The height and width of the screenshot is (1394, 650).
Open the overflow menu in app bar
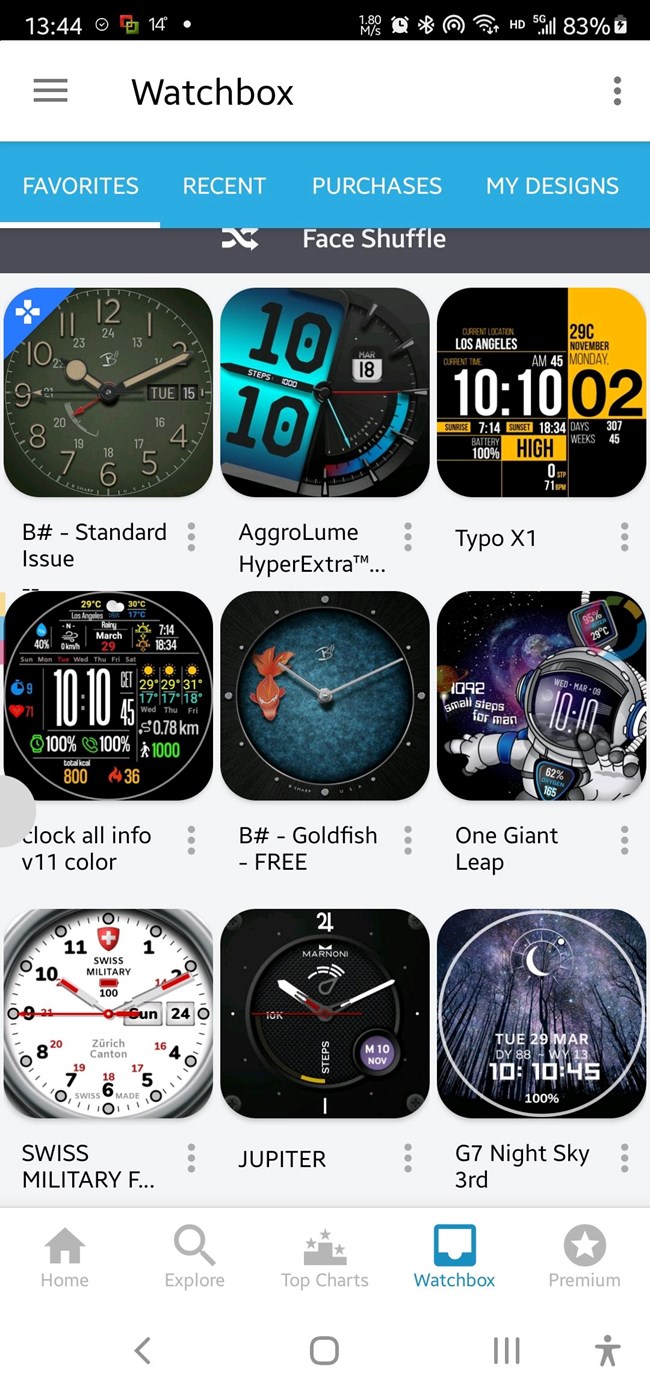pos(617,91)
